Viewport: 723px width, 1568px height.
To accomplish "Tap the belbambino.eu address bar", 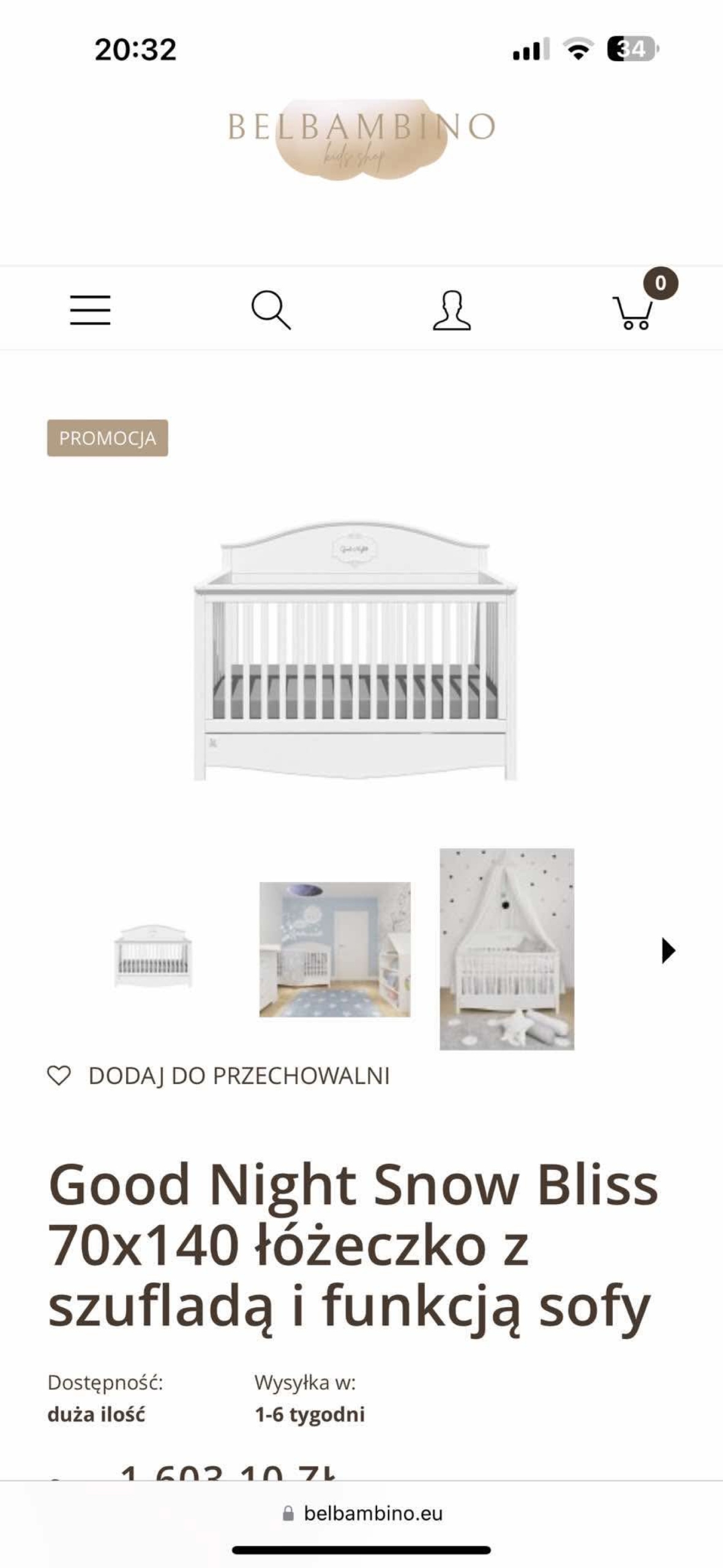I will 362,1513.
